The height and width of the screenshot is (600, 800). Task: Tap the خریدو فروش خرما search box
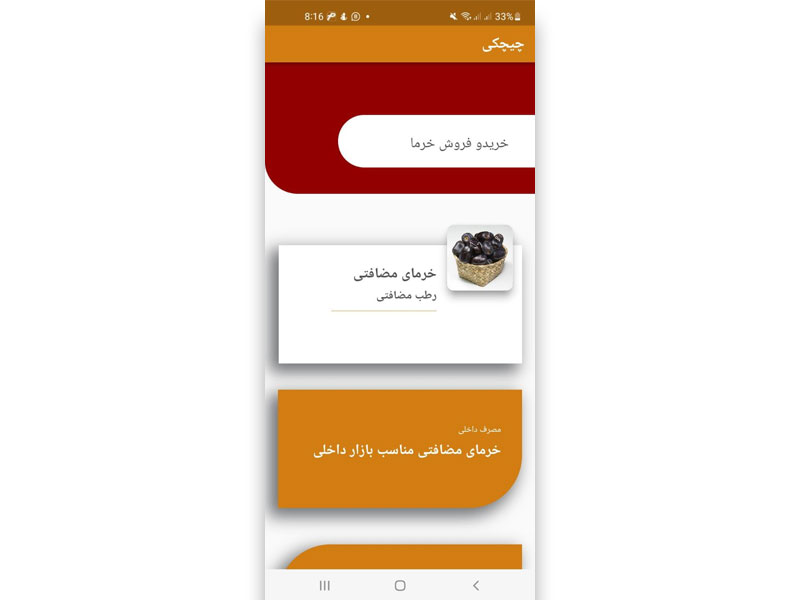pyautogui.click(x=437, y=142)
